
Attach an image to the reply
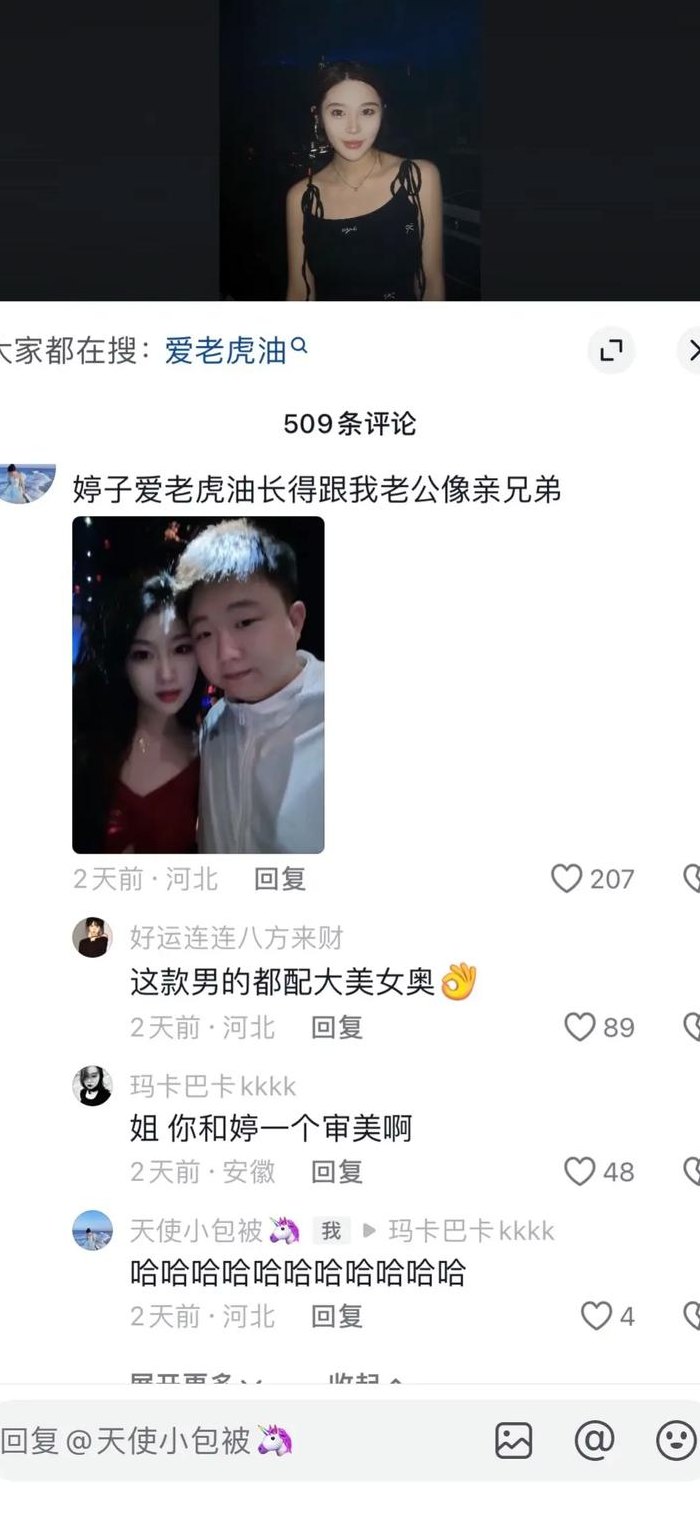(514, 1441)
